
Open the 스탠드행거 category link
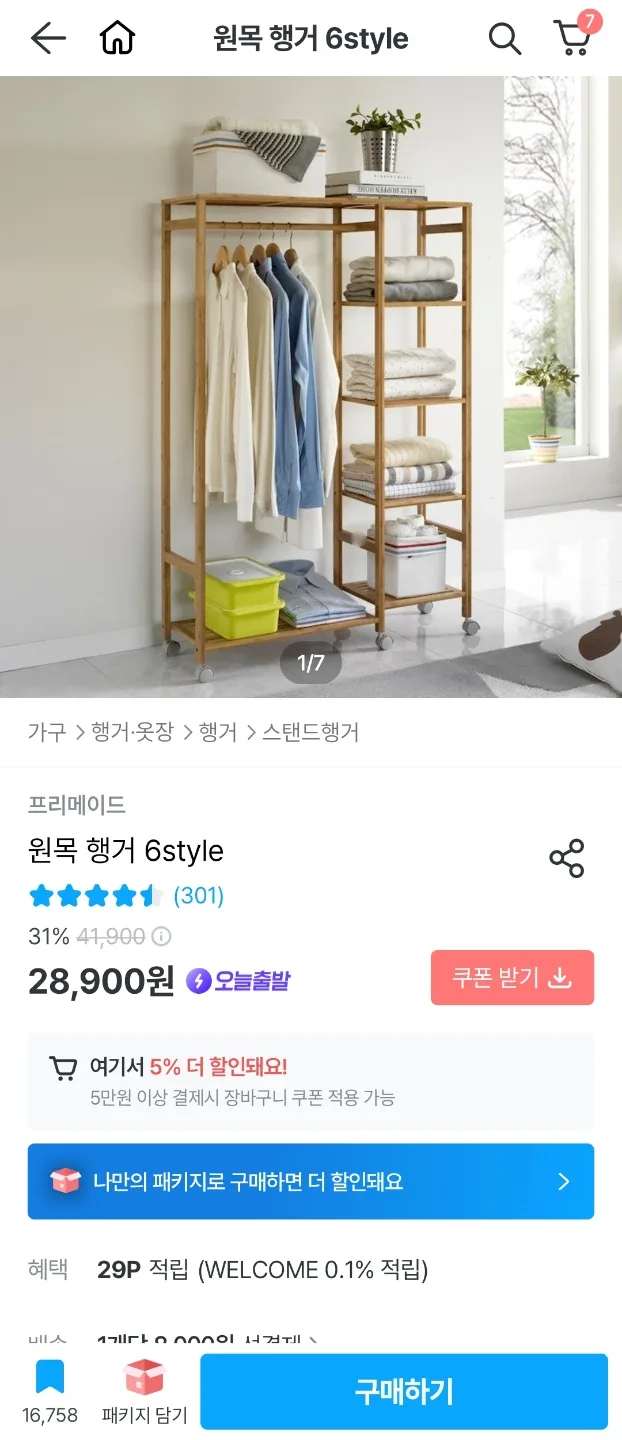[x=310, y=732]
